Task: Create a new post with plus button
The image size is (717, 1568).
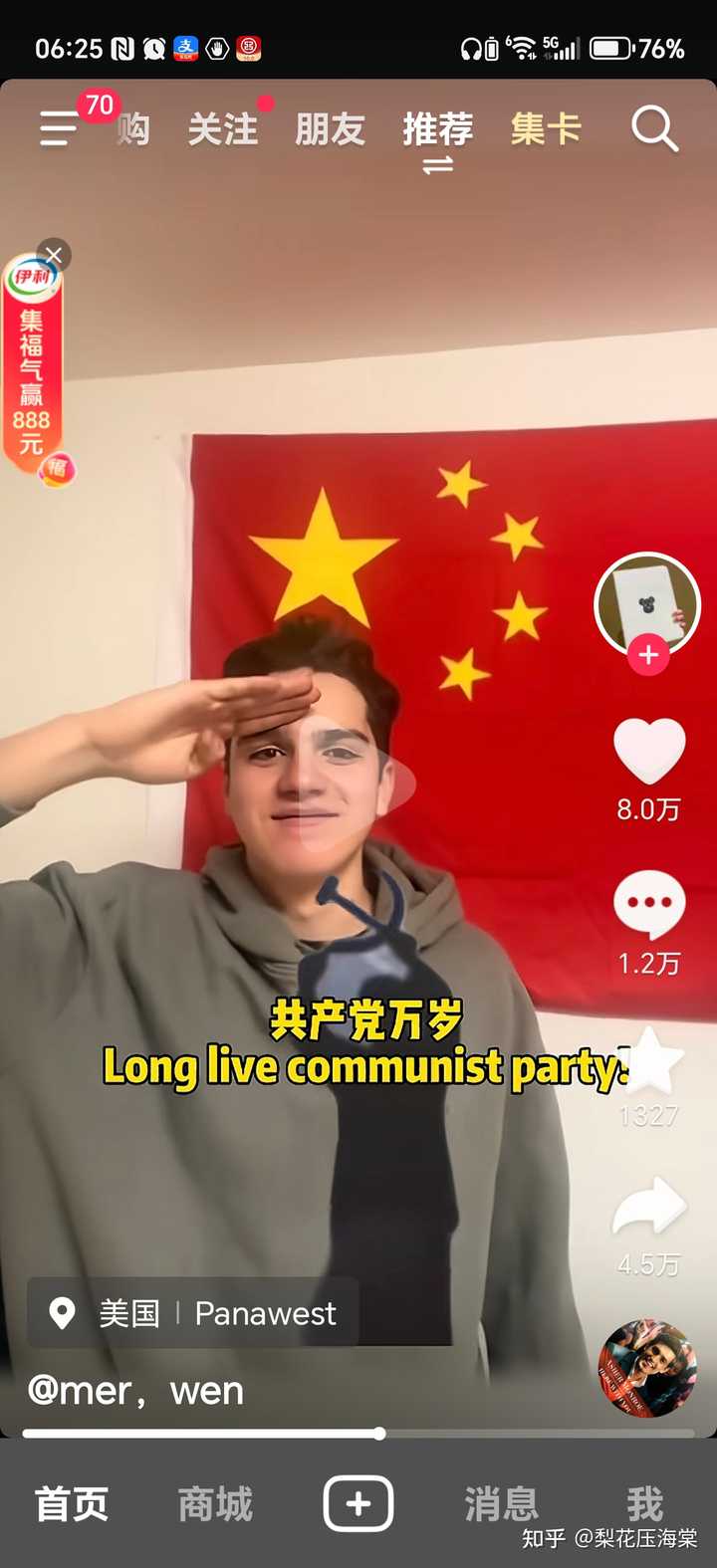Action: tap(358, 1503)
